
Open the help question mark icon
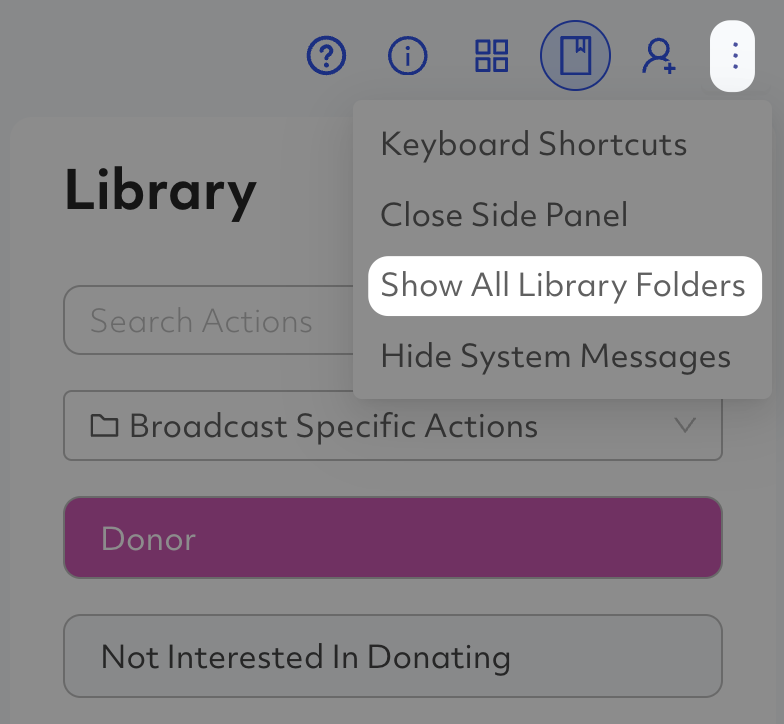click(x=326, y=56)
